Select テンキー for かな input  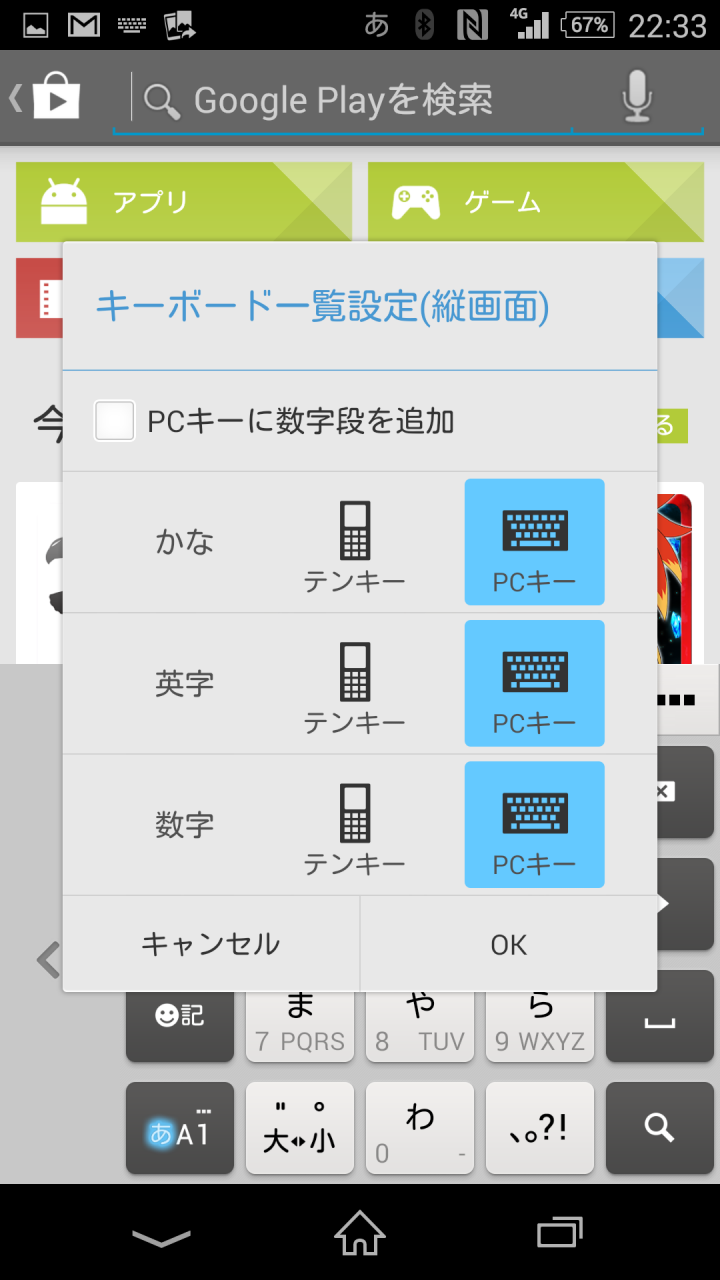354,542
